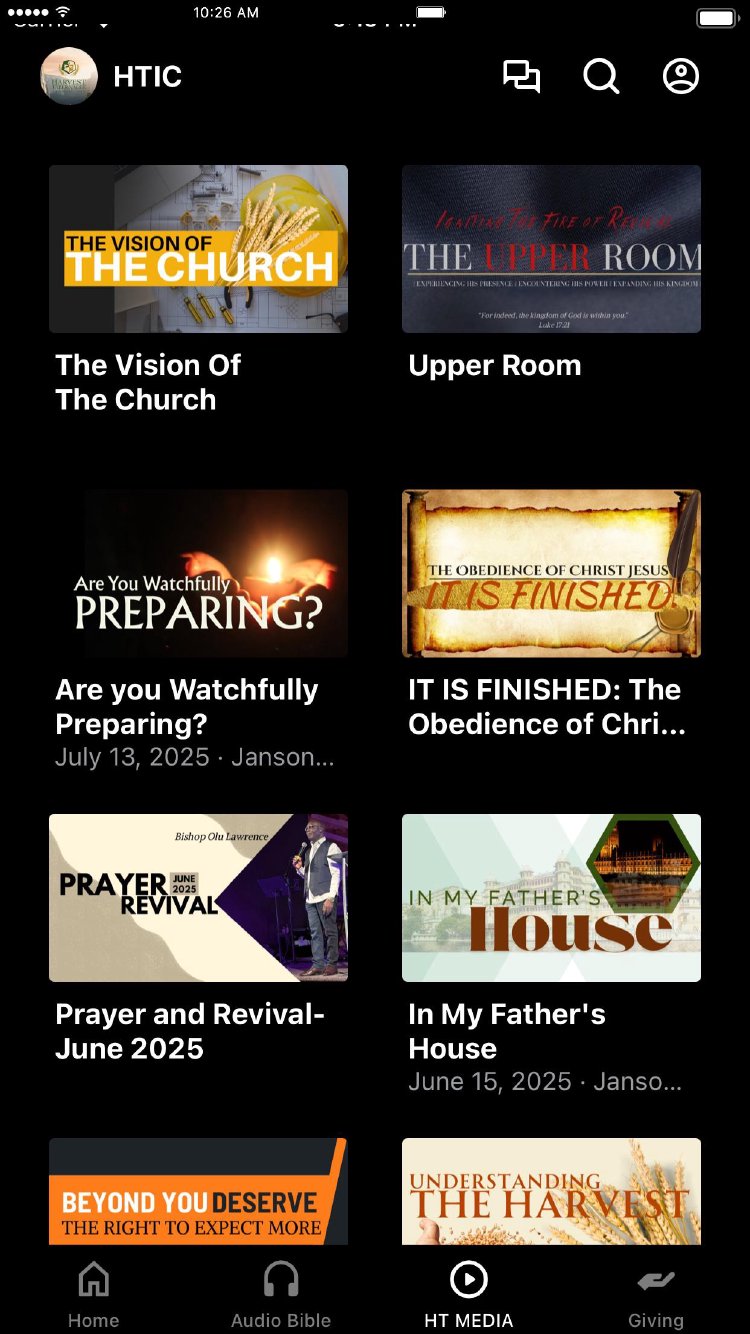Viewport: 750px width, 1334px height.
Task: Open Prayer and Revival-June 2025
Action: [x=198, y=898]
